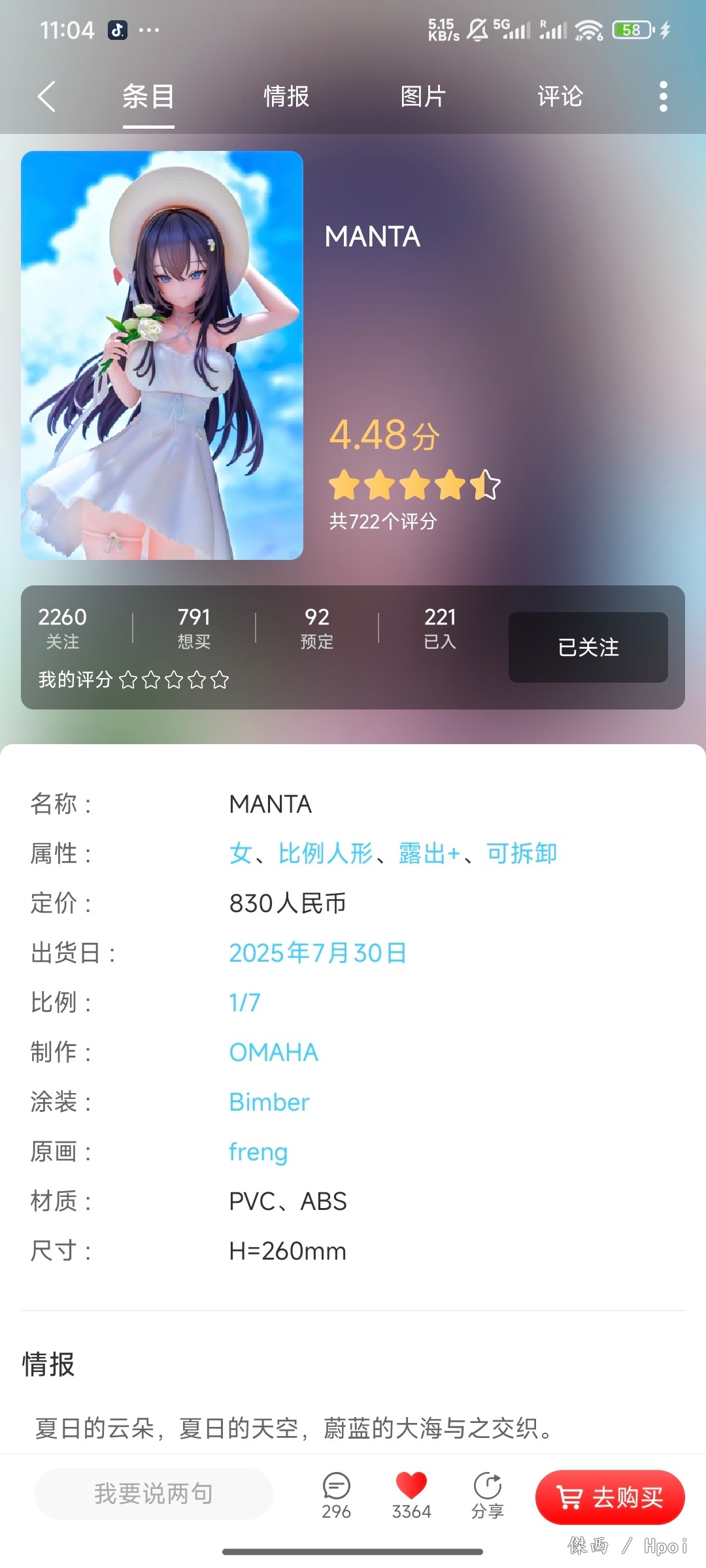Open the comments icon showing 296
The height and width of the screenshot is (1568, 706).
tap(337, 1493)
